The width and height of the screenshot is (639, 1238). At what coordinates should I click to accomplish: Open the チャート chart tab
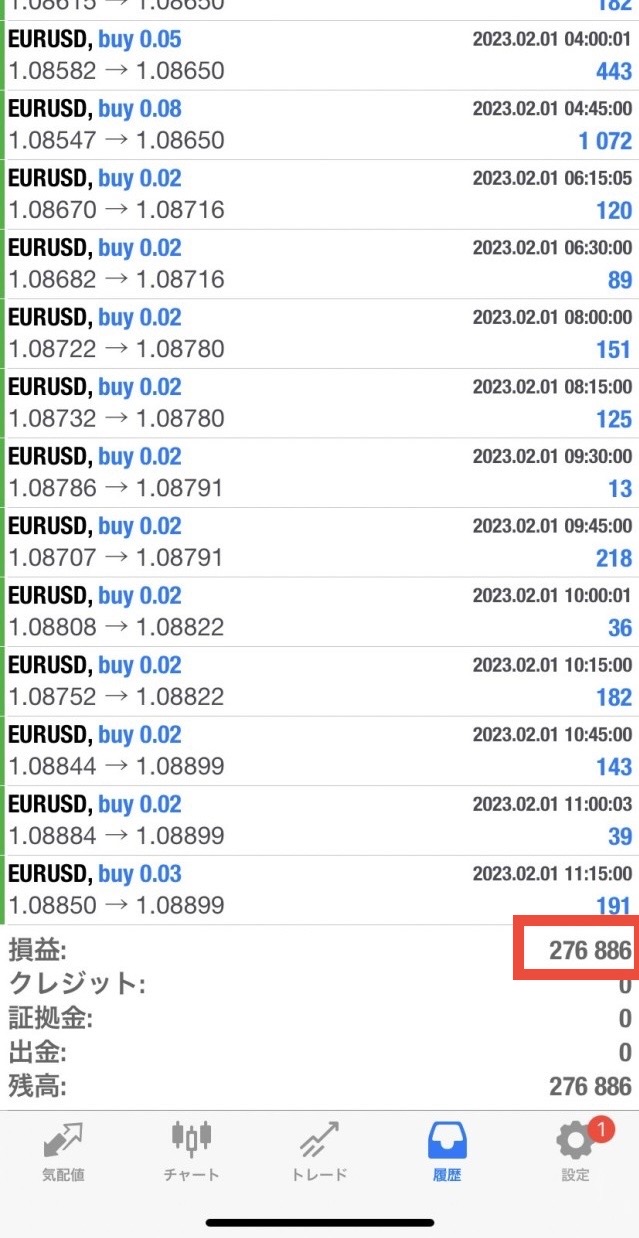191,1151
